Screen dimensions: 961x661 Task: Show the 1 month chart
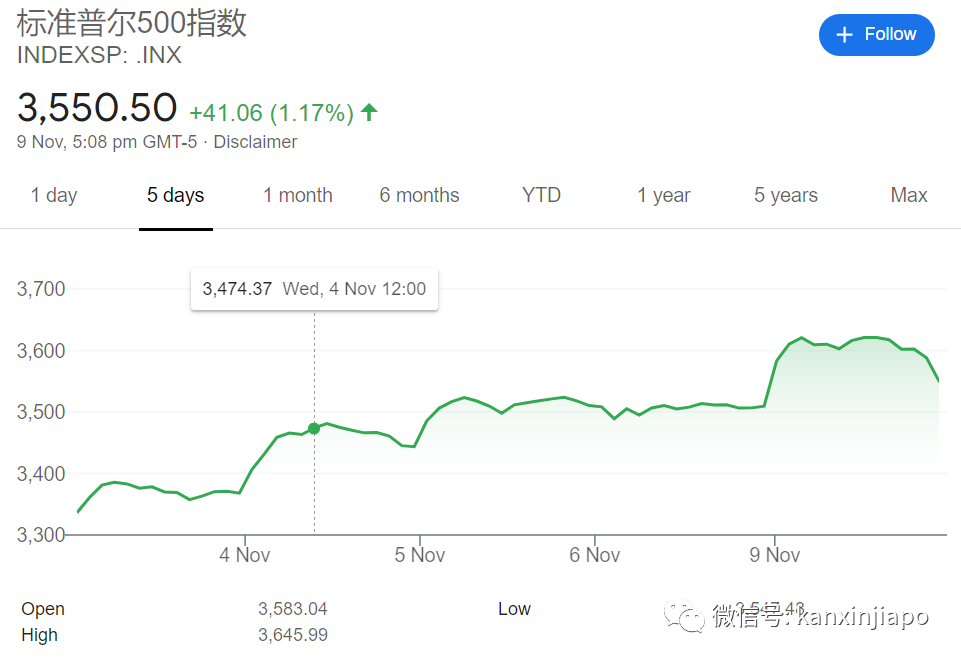pyautogui.click(x=298, y=196)
